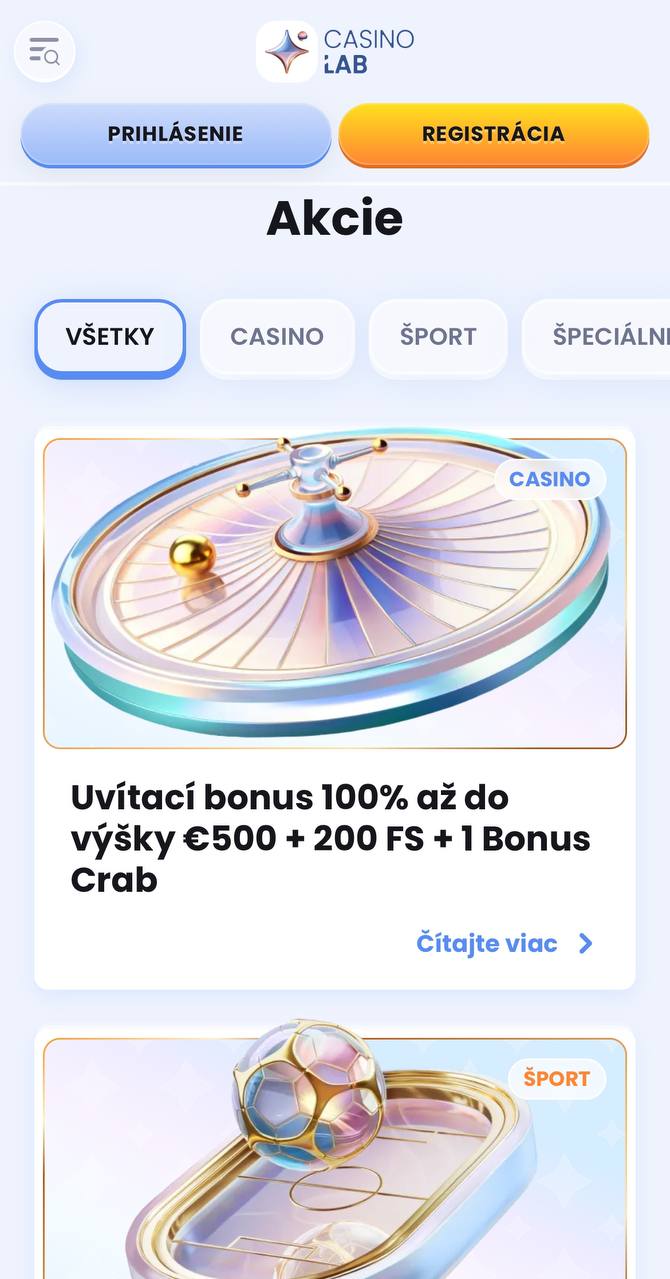The width and height of the screenshot is (670, 1279).
Task: Open the welcome bonus roulette card
Action: [335, 593]
